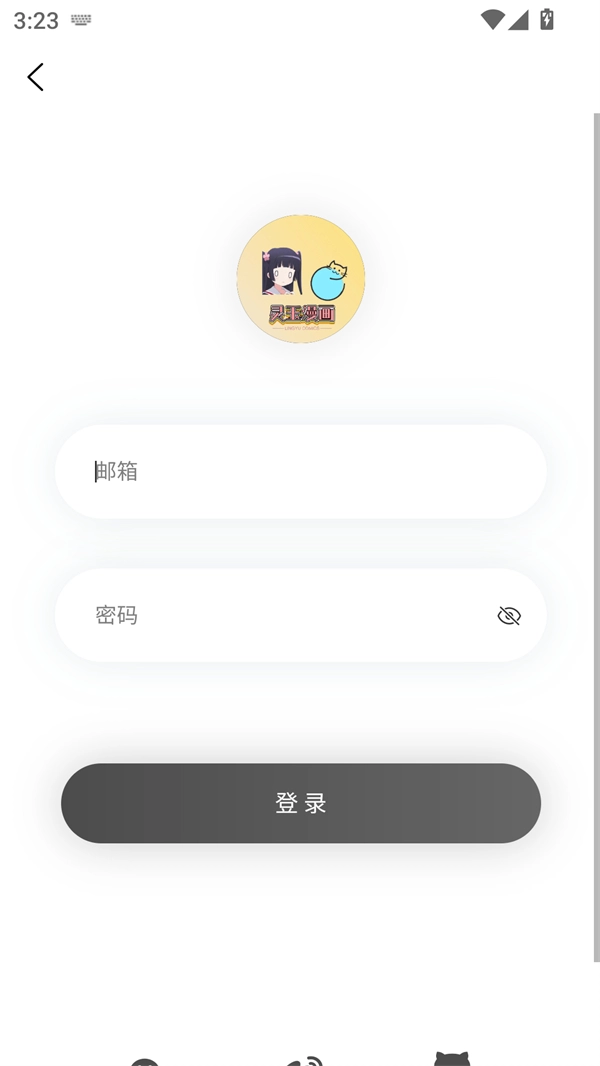The image size is (600, 1066).
Task: Tap the 登录 login button
Action: tap(300, 803)
